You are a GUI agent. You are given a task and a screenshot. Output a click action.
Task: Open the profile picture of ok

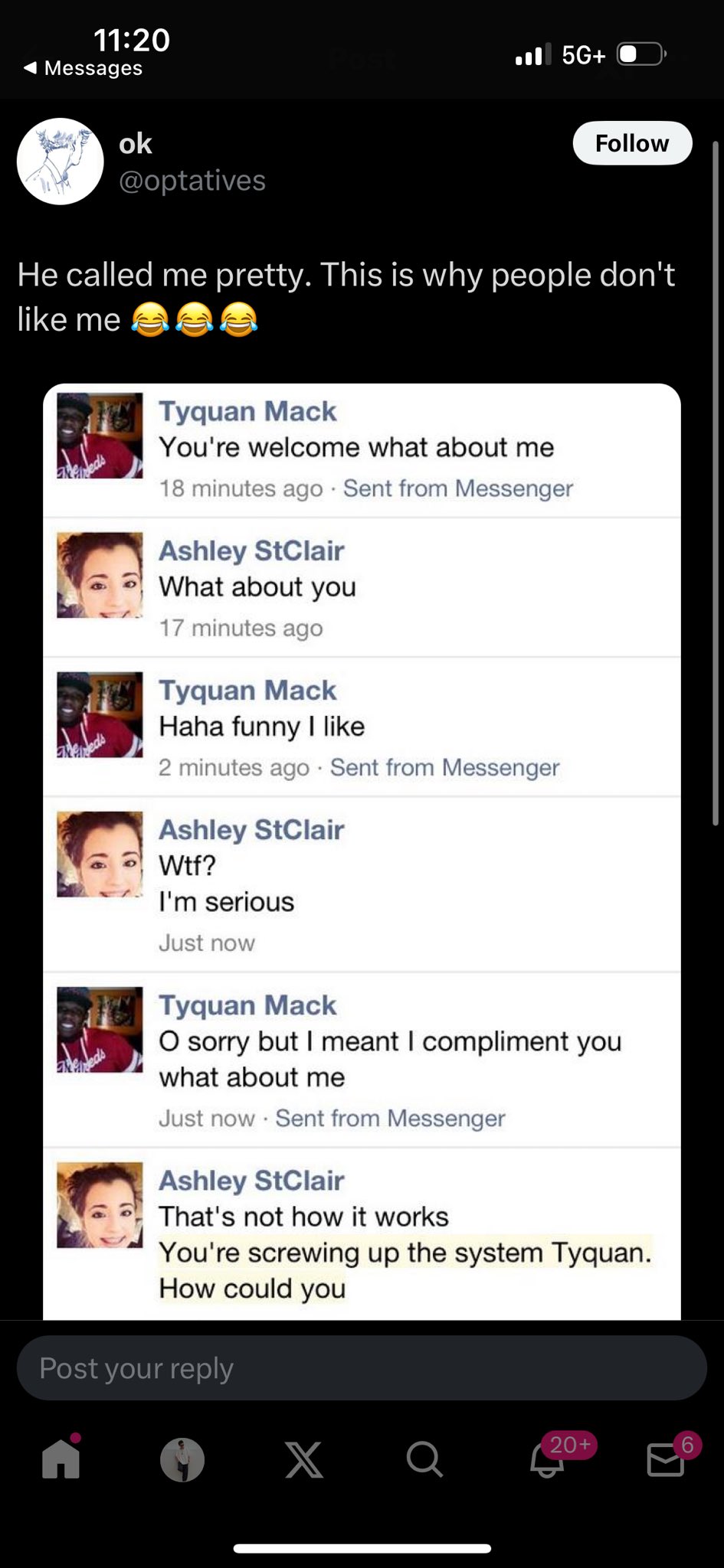61,162
